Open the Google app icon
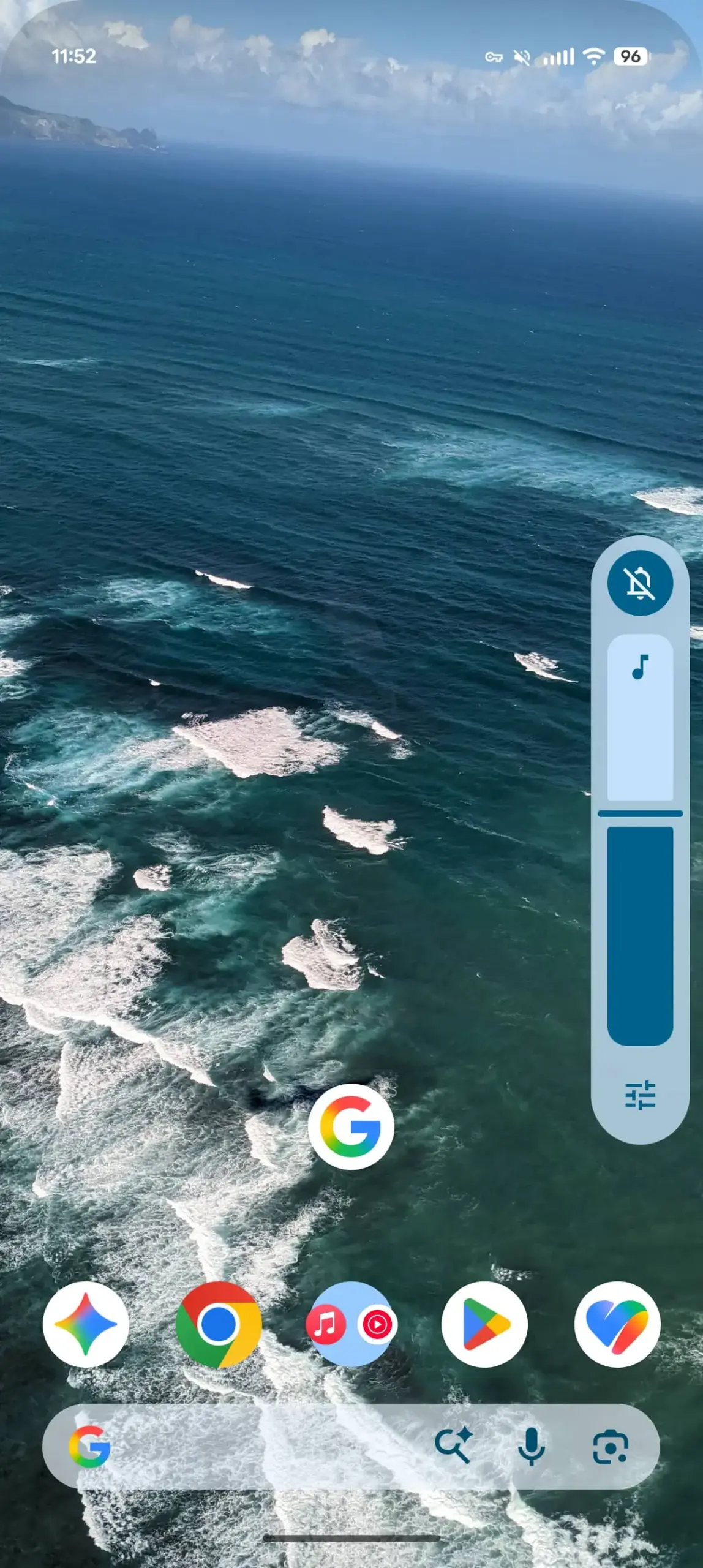Screen dimensions: 703x1568 pyautogui.click(x=351, y=1127)
